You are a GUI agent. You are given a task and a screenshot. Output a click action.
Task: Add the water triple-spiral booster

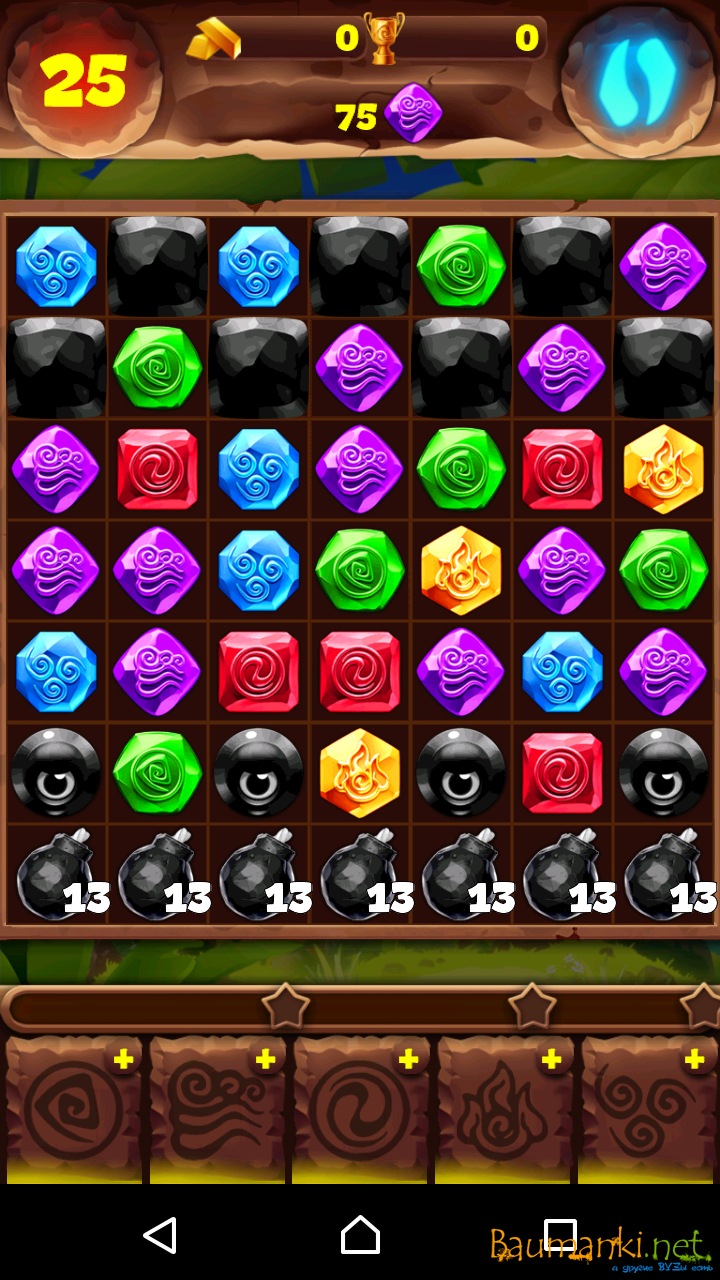[694, 1060]
